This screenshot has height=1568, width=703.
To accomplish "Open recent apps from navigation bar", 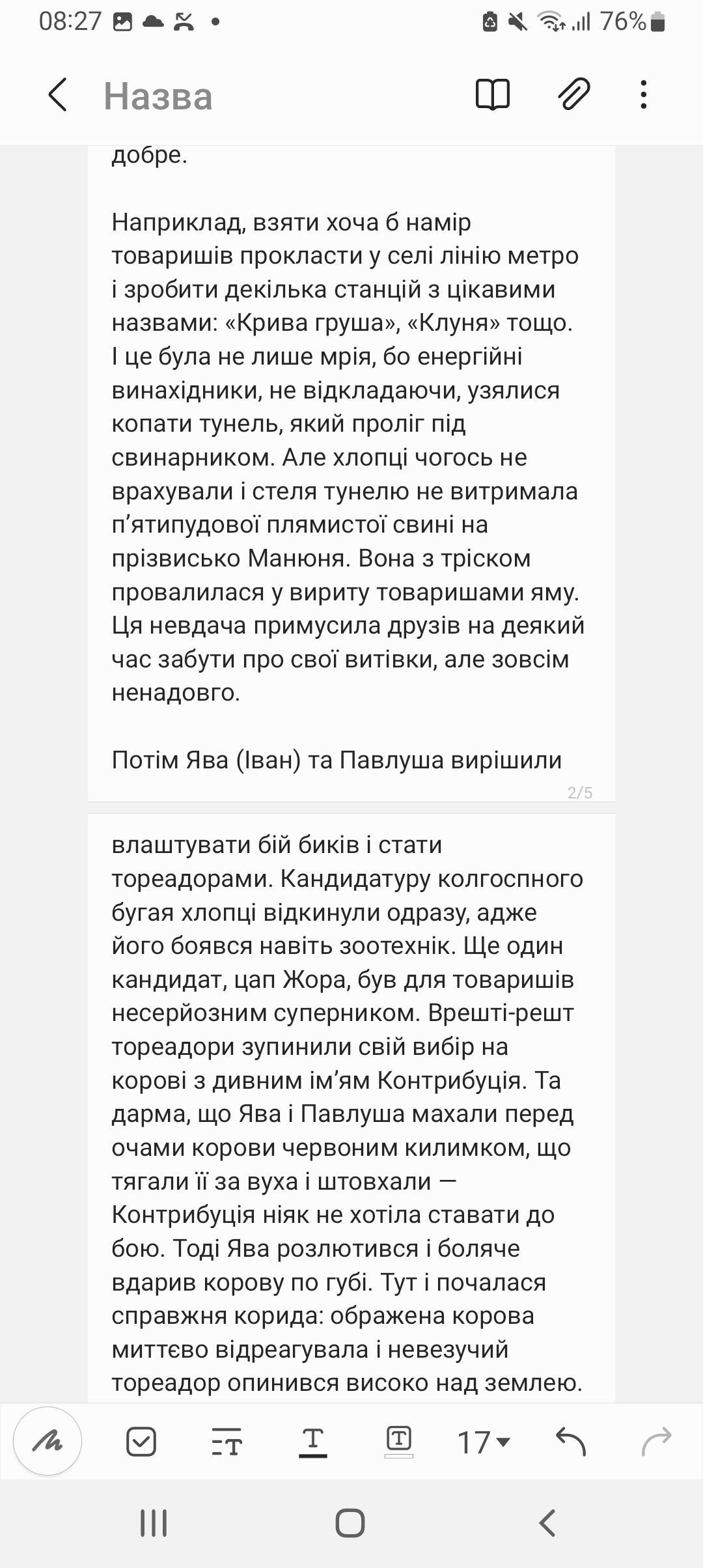I will click(x=154, y=1524).
